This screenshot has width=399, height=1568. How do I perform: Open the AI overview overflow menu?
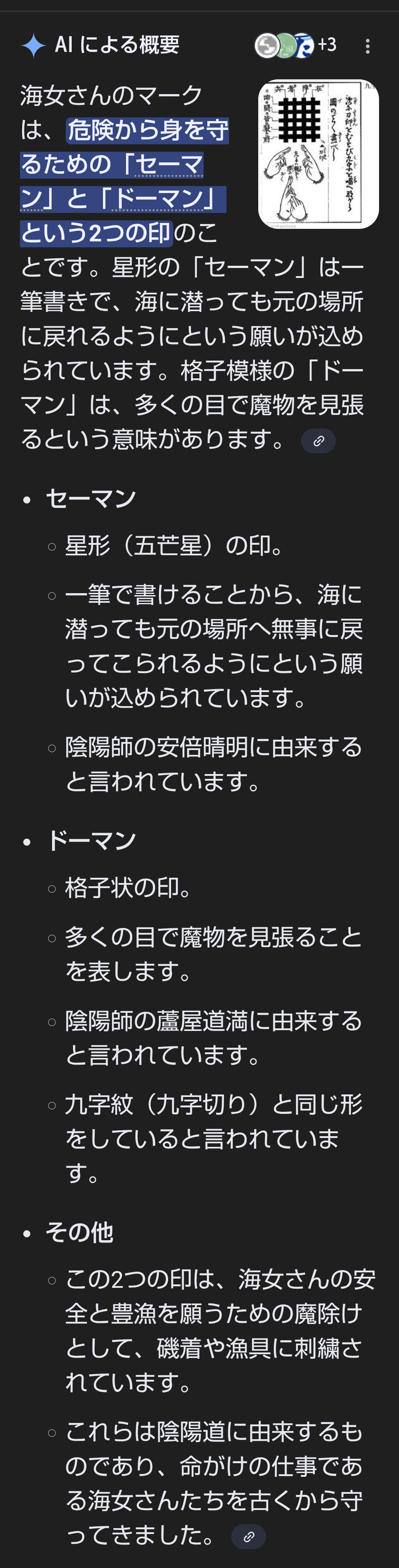coord(367,46)
